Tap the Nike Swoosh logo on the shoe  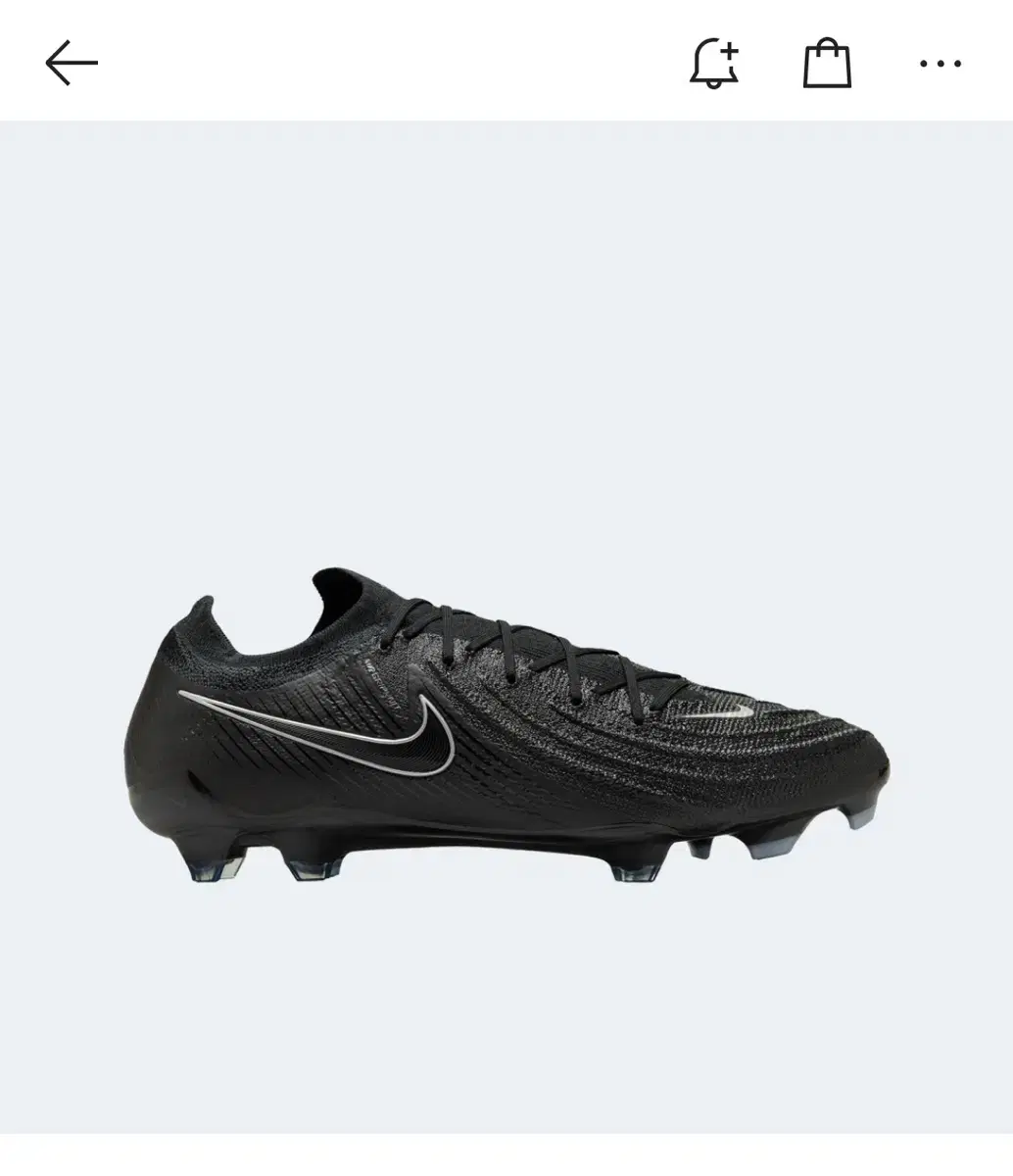pos(411,730)
